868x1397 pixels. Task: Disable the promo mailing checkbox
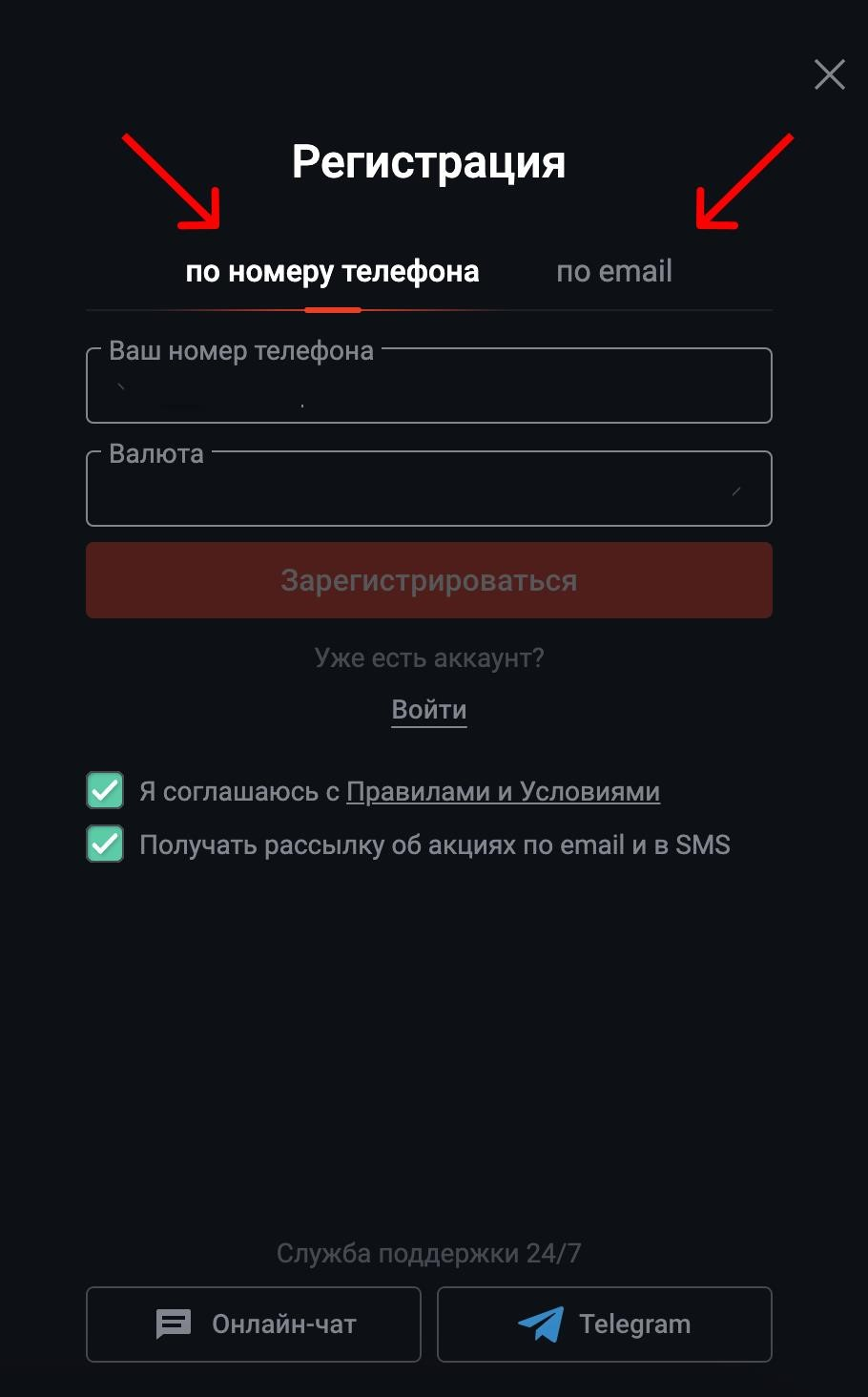[105, 844]
